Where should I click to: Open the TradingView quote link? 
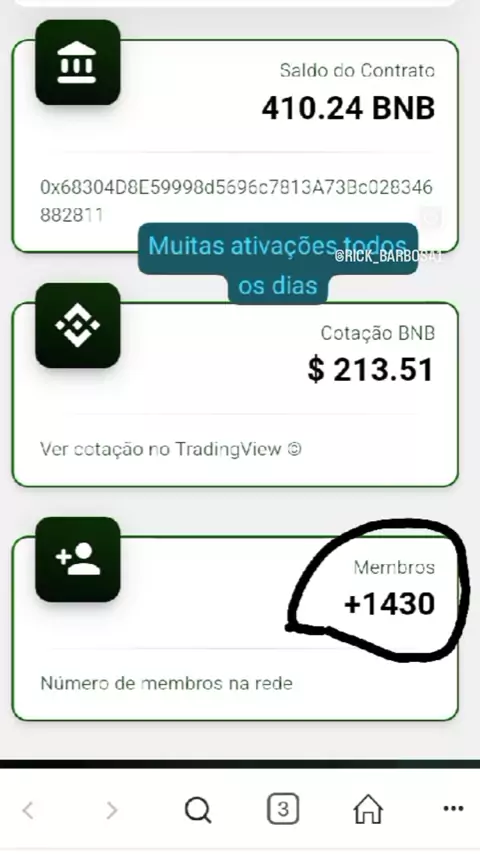(x=171, y=449)
